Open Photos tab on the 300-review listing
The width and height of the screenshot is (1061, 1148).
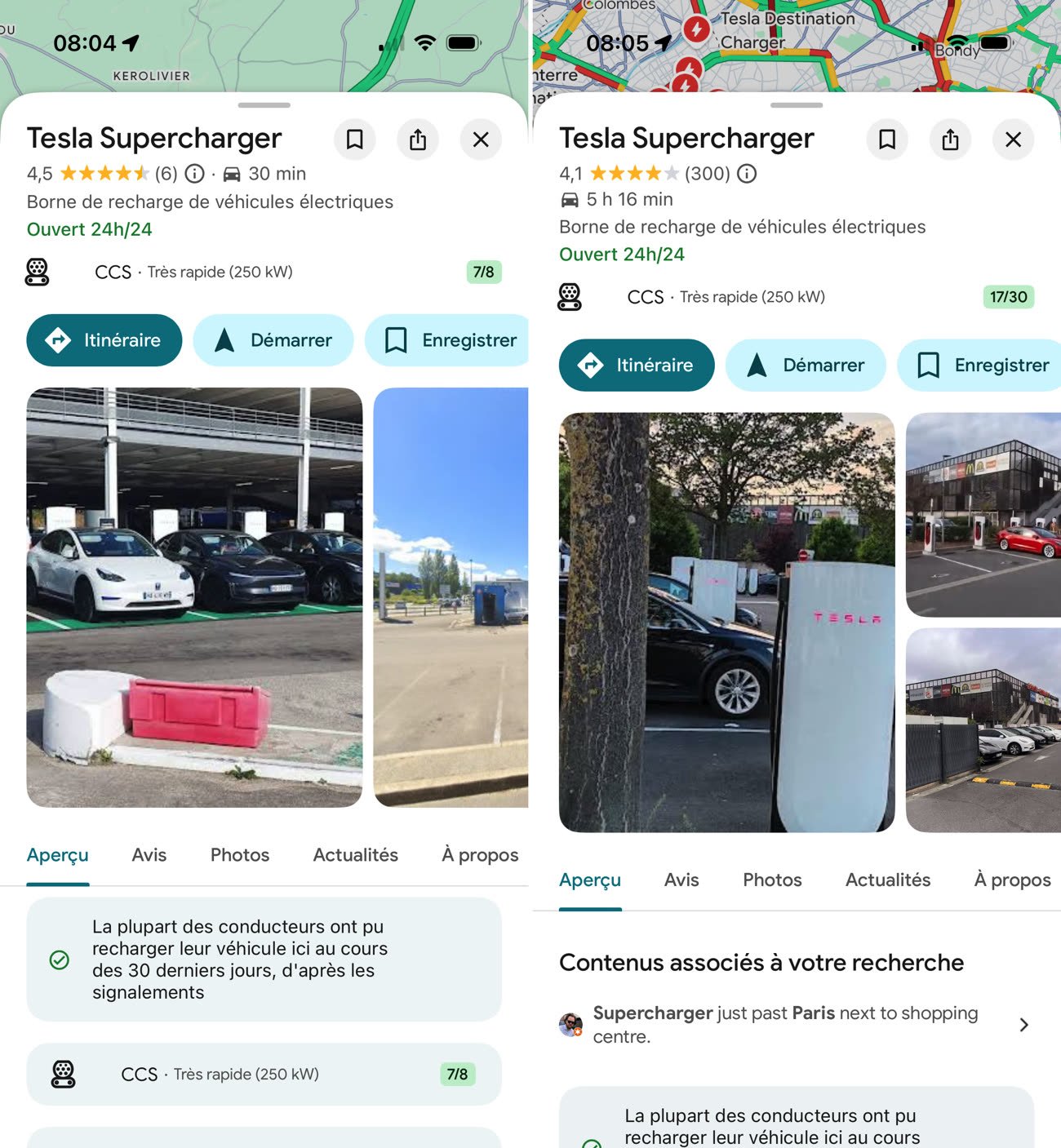coord(772,880)
